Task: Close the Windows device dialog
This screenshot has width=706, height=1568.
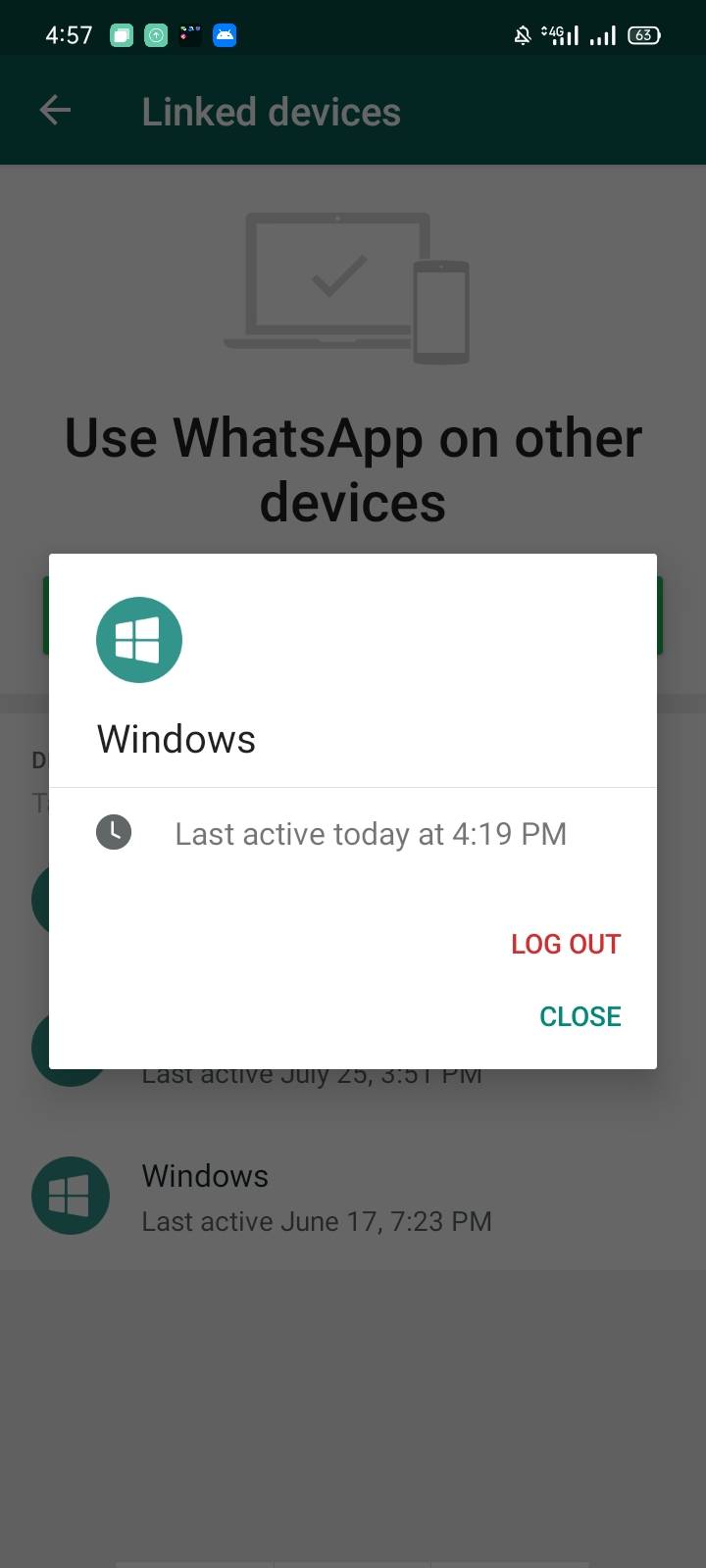Action: [580, 1016]
